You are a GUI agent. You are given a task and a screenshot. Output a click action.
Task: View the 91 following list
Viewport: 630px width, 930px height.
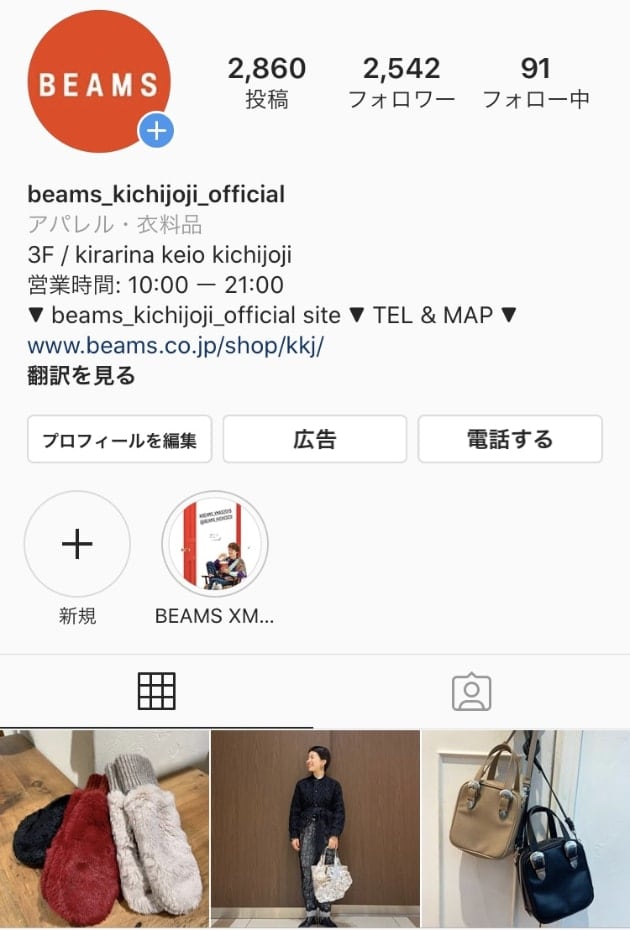(536, 81)
